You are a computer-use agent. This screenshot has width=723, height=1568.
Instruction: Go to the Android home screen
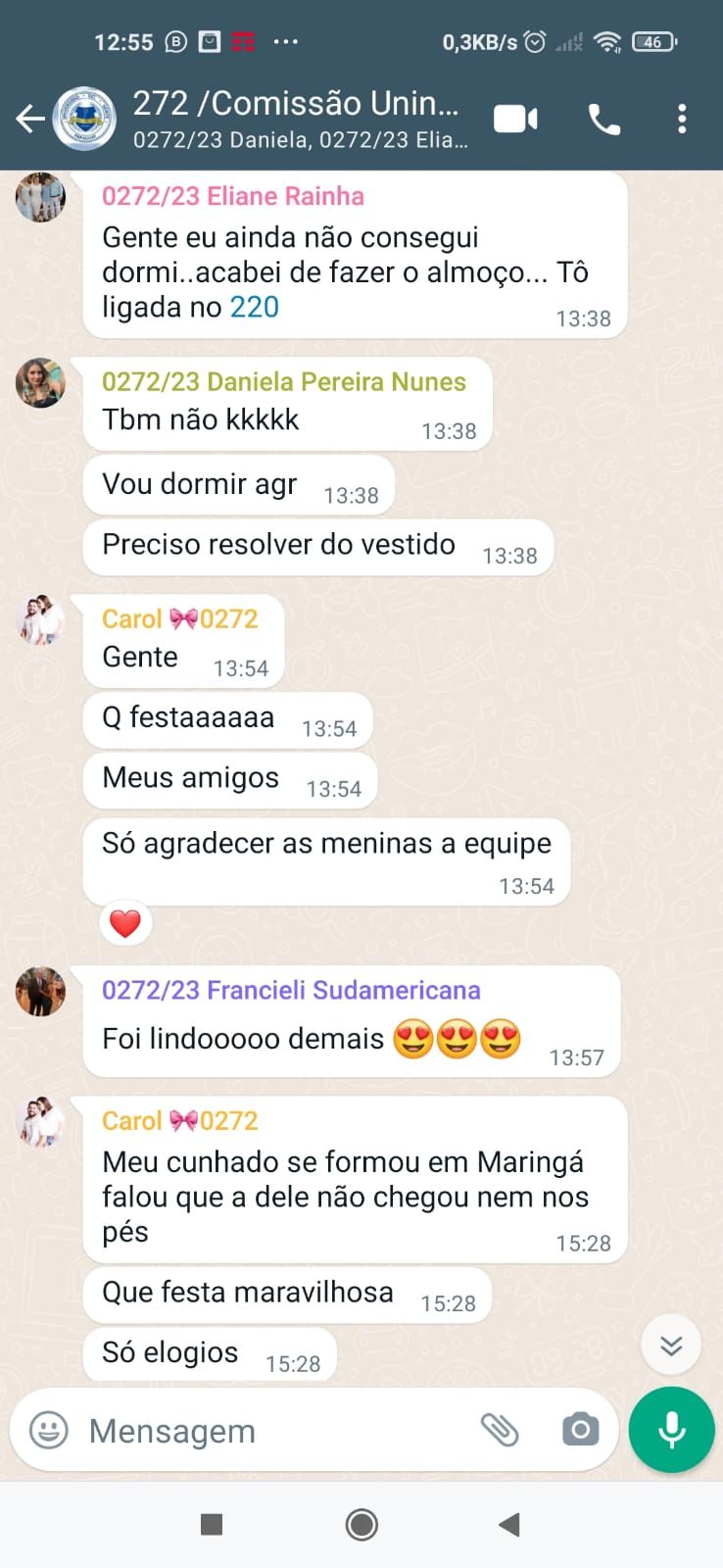(x=361, y=1524)
